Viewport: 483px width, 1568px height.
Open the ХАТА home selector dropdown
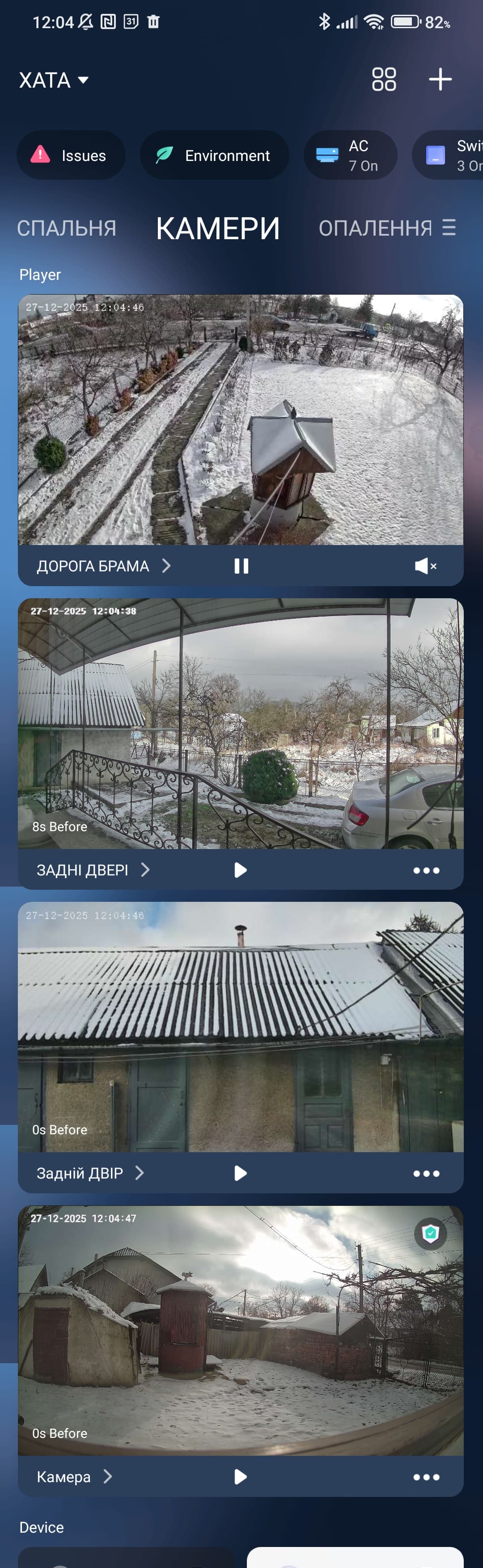(54, 80)
